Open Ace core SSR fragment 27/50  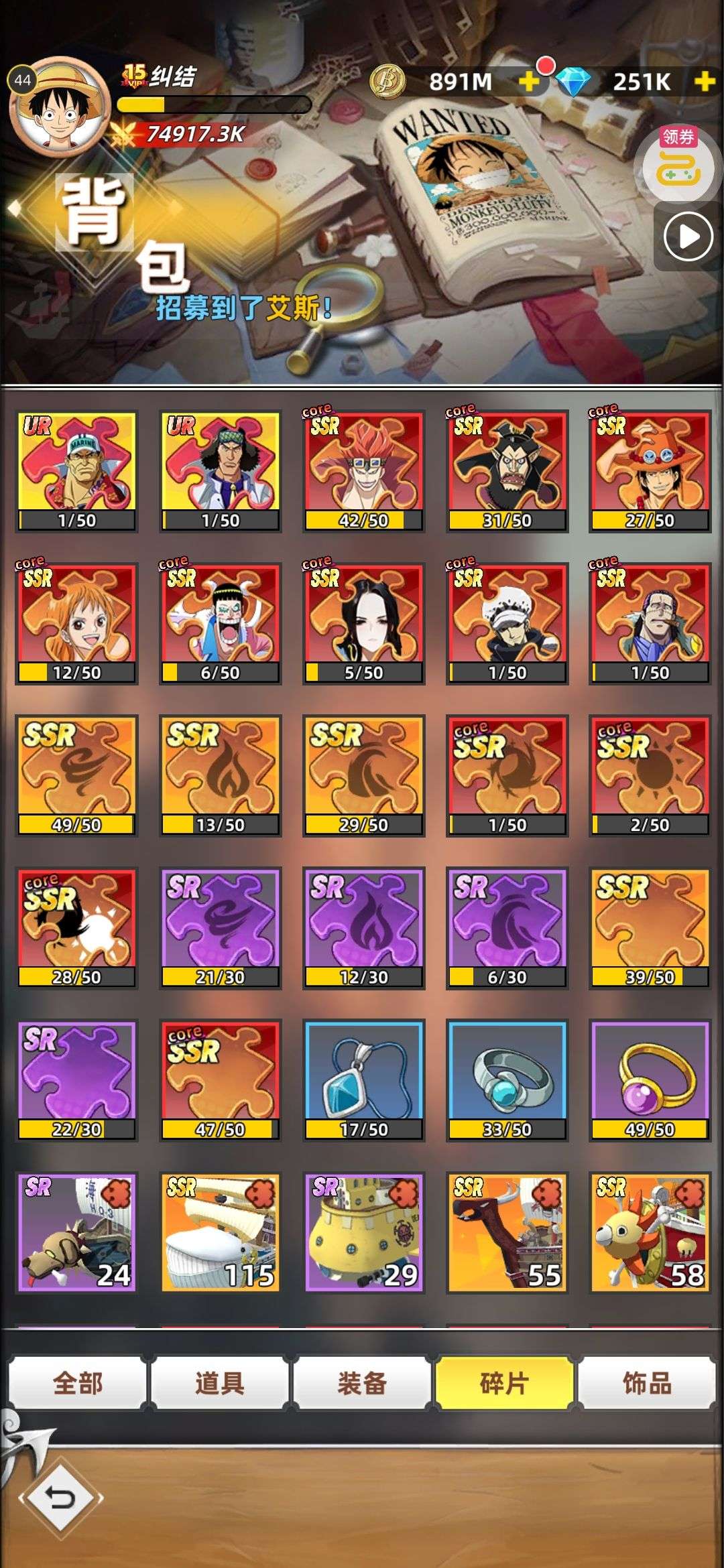(650, 472)
